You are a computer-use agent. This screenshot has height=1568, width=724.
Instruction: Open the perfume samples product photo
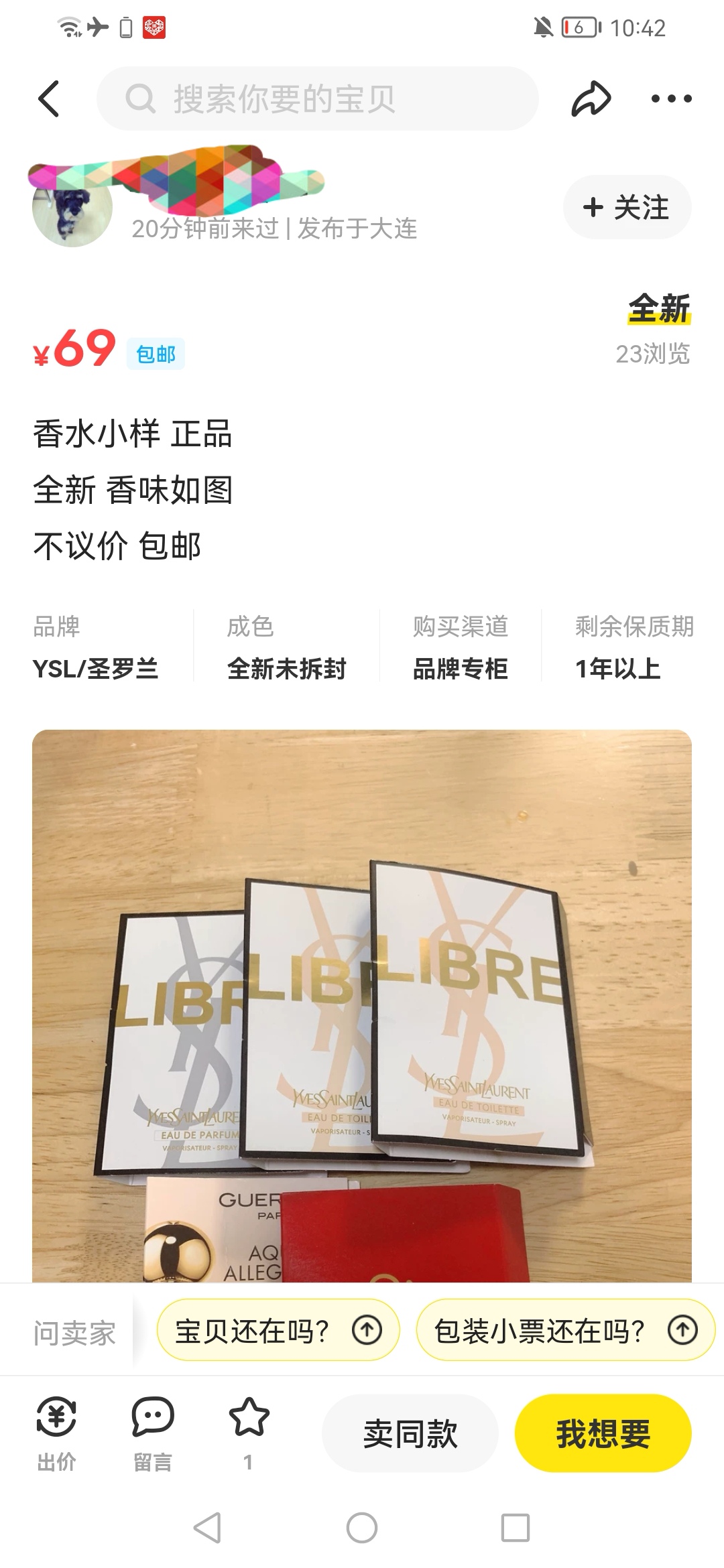pyautogui.click(x=362, y=1005)
